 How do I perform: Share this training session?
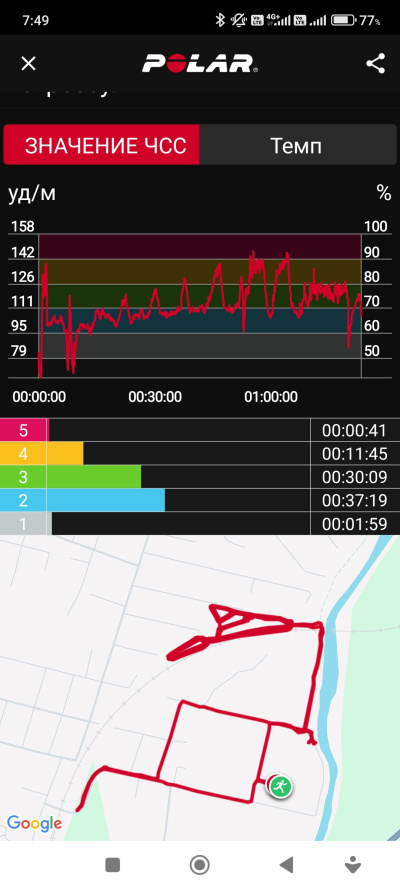point(375,64)
